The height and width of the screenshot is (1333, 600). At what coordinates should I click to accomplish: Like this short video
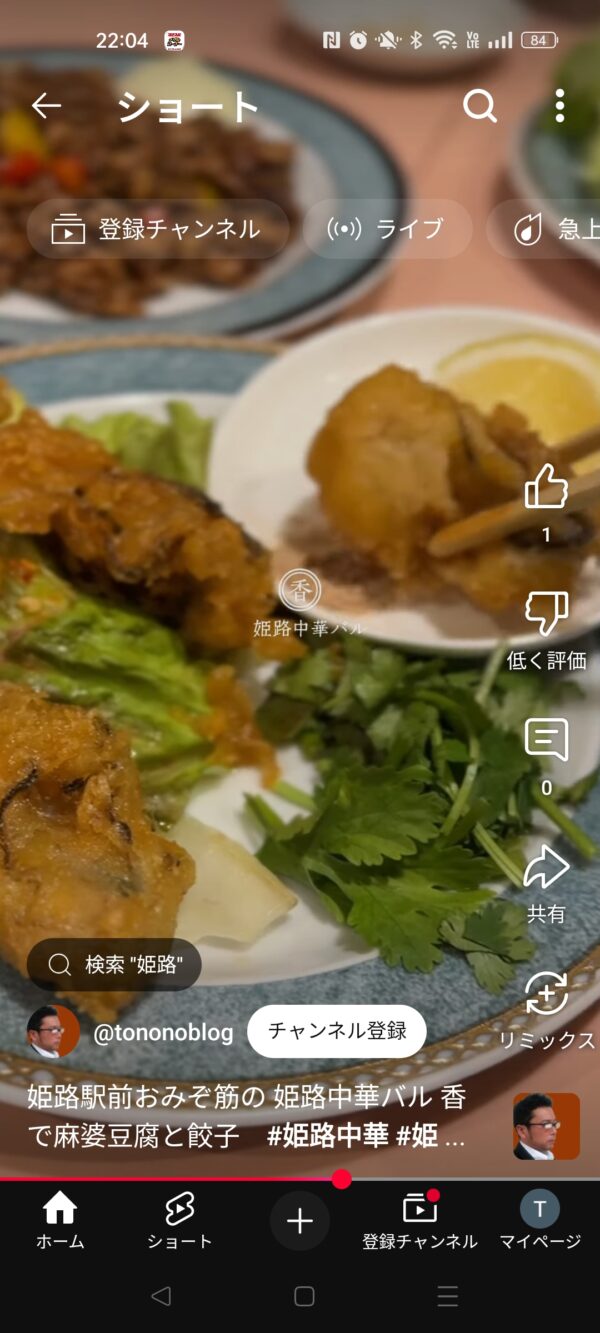(546, 489)
